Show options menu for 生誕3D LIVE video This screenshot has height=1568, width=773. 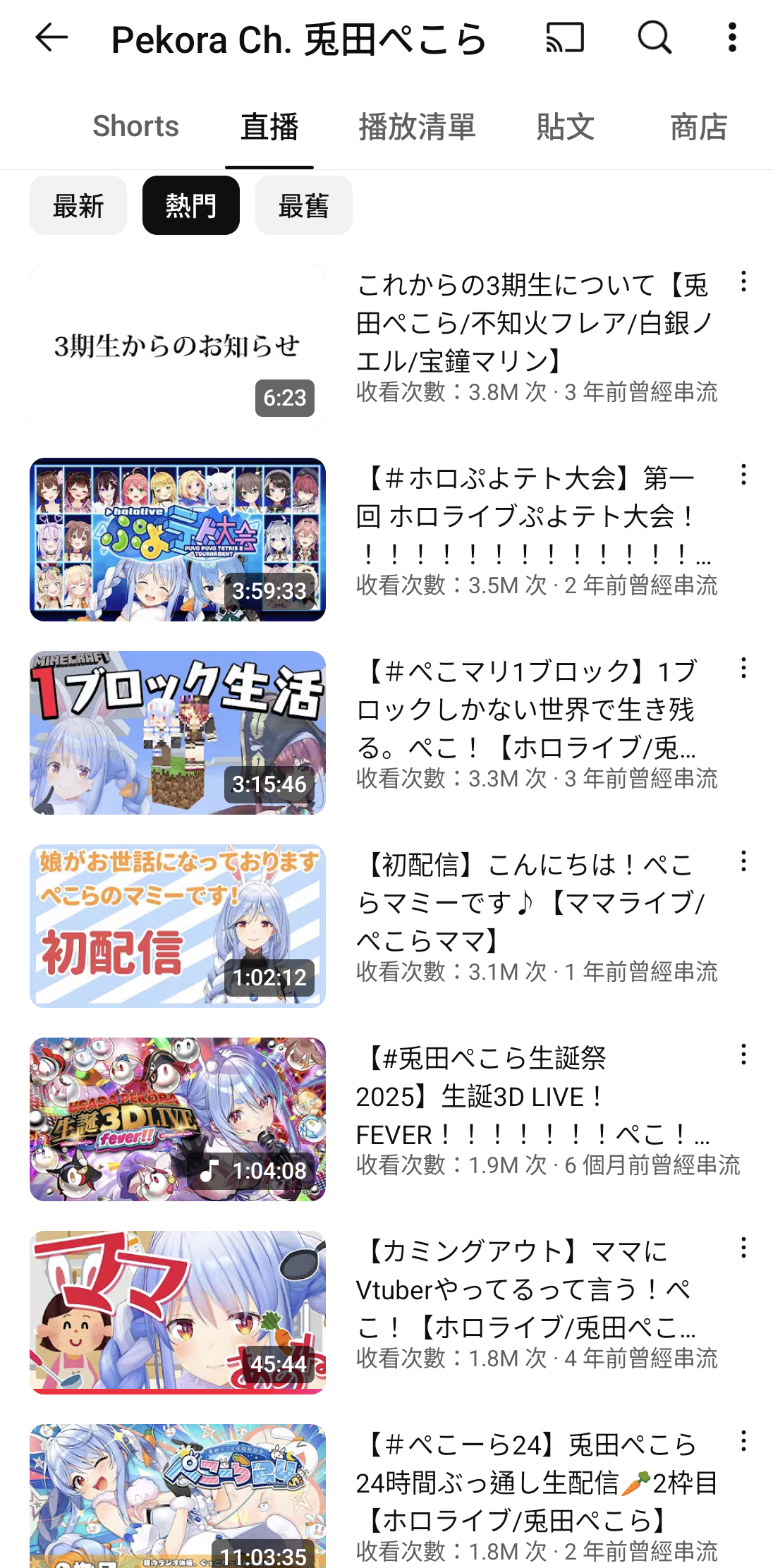coord(743,1055)
